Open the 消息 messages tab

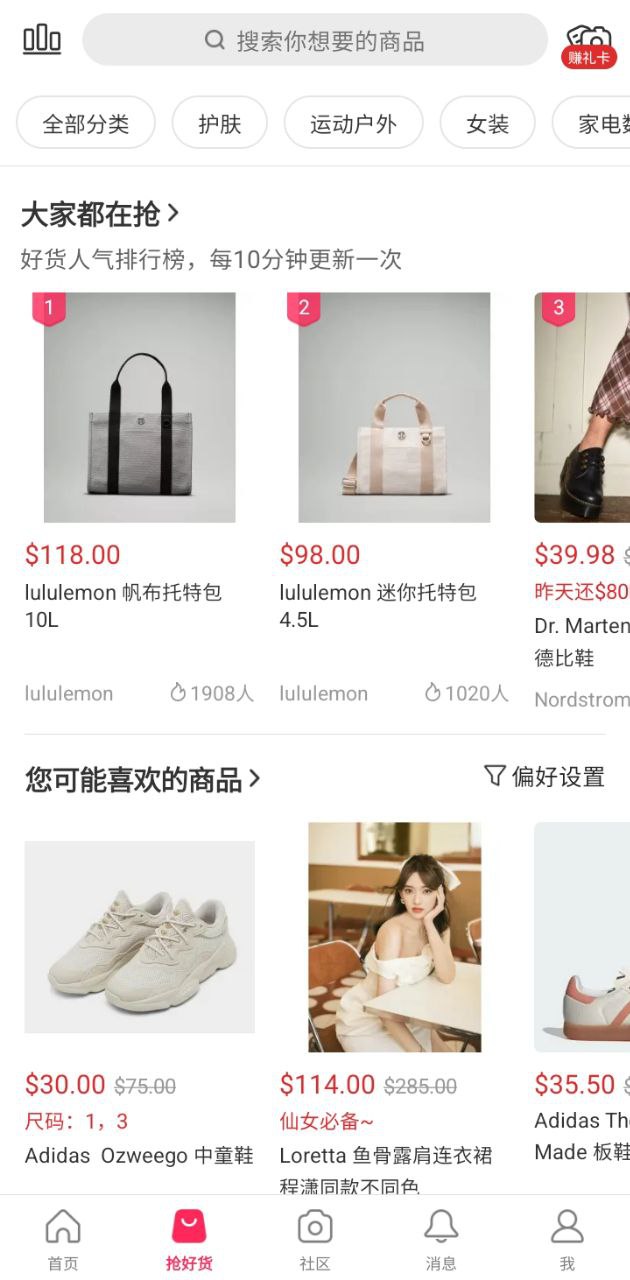441,1238
